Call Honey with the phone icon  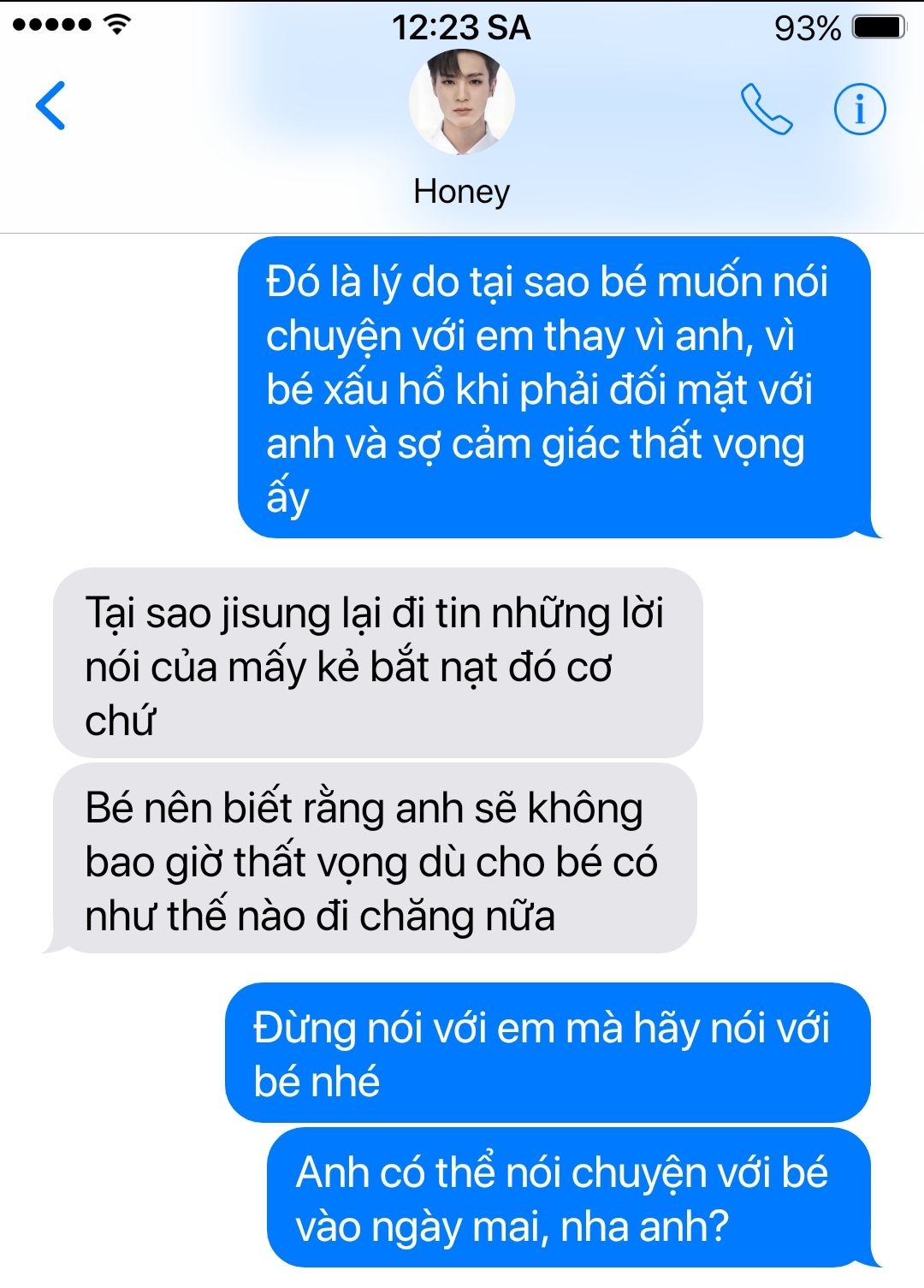(x=766, y=110)
